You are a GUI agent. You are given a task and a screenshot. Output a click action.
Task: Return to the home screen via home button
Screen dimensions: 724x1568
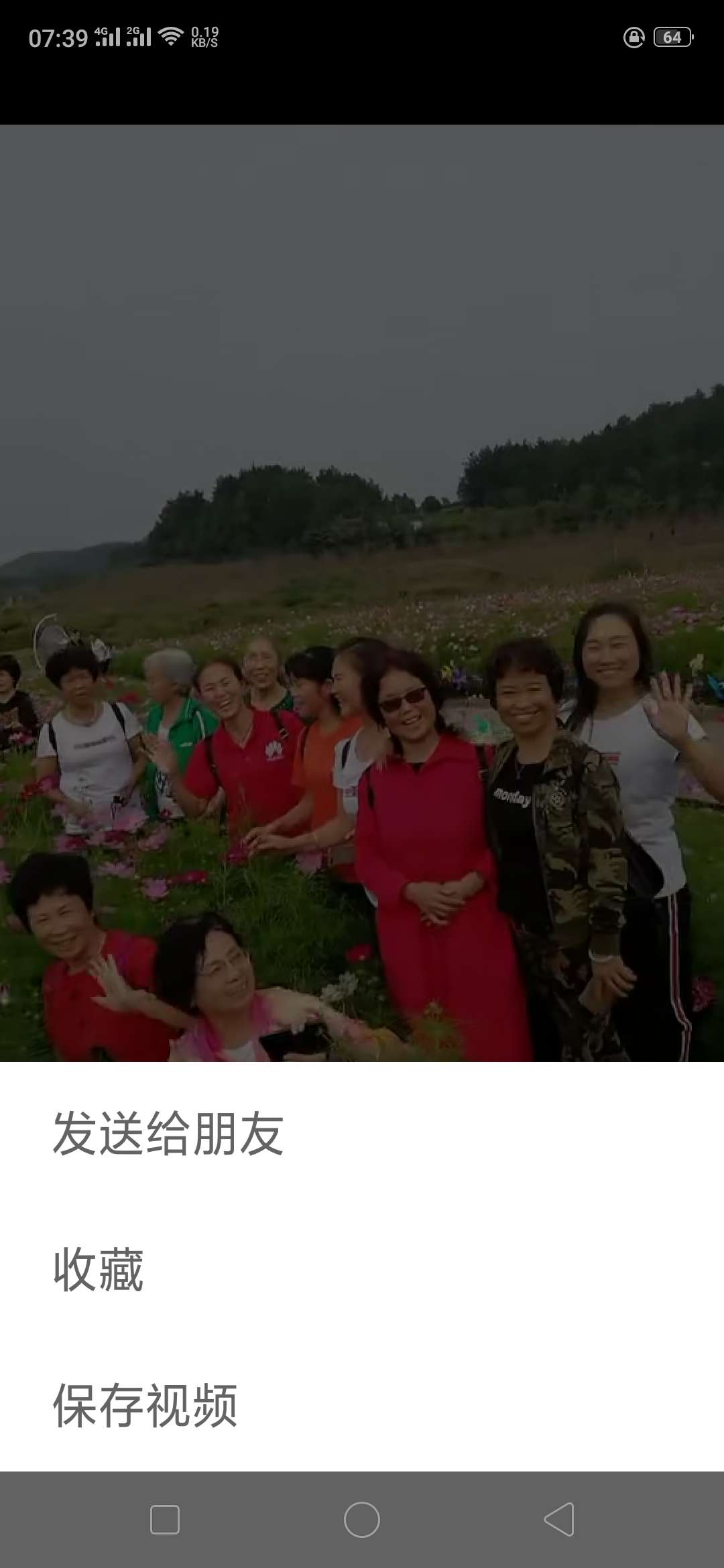click(362, 1519)
